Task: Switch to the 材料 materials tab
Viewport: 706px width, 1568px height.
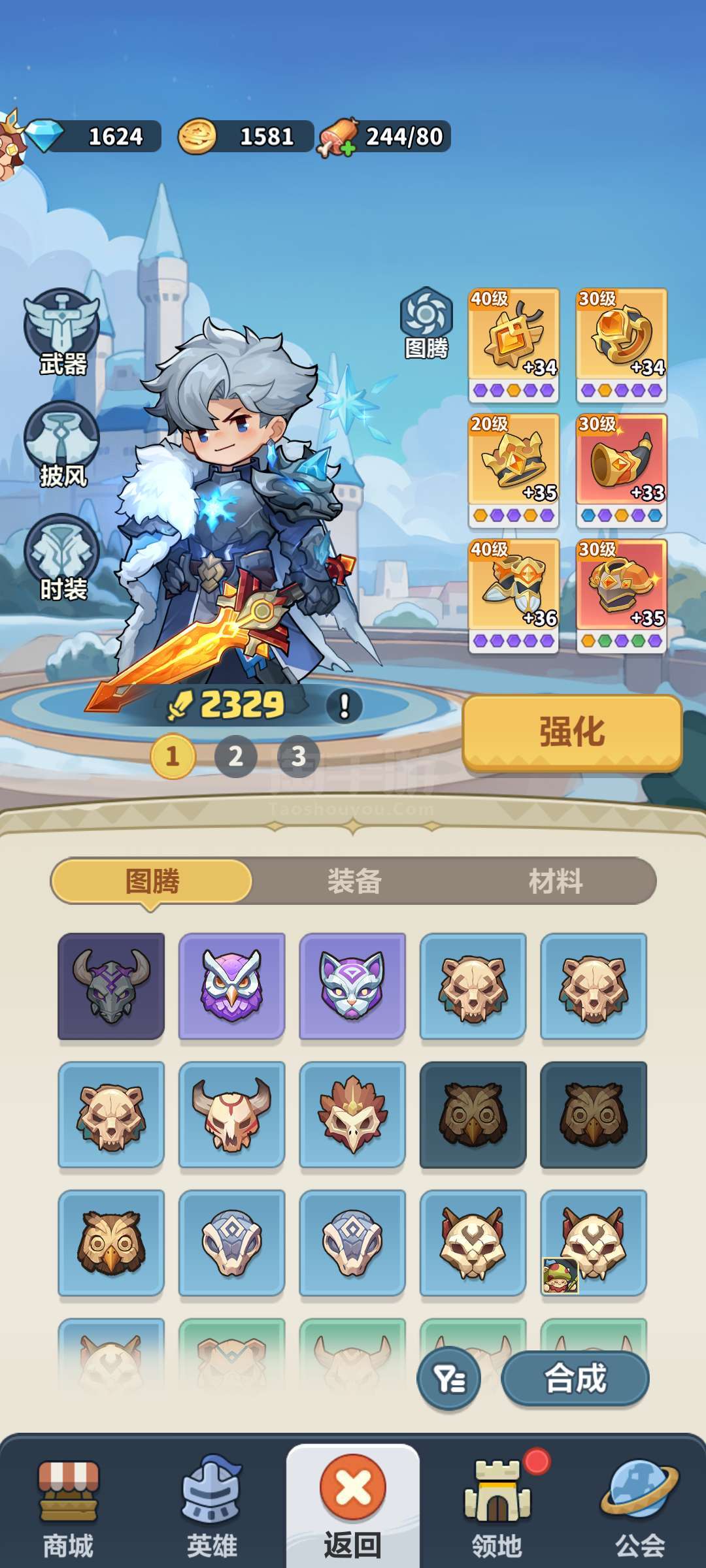Action: (555, 881)
